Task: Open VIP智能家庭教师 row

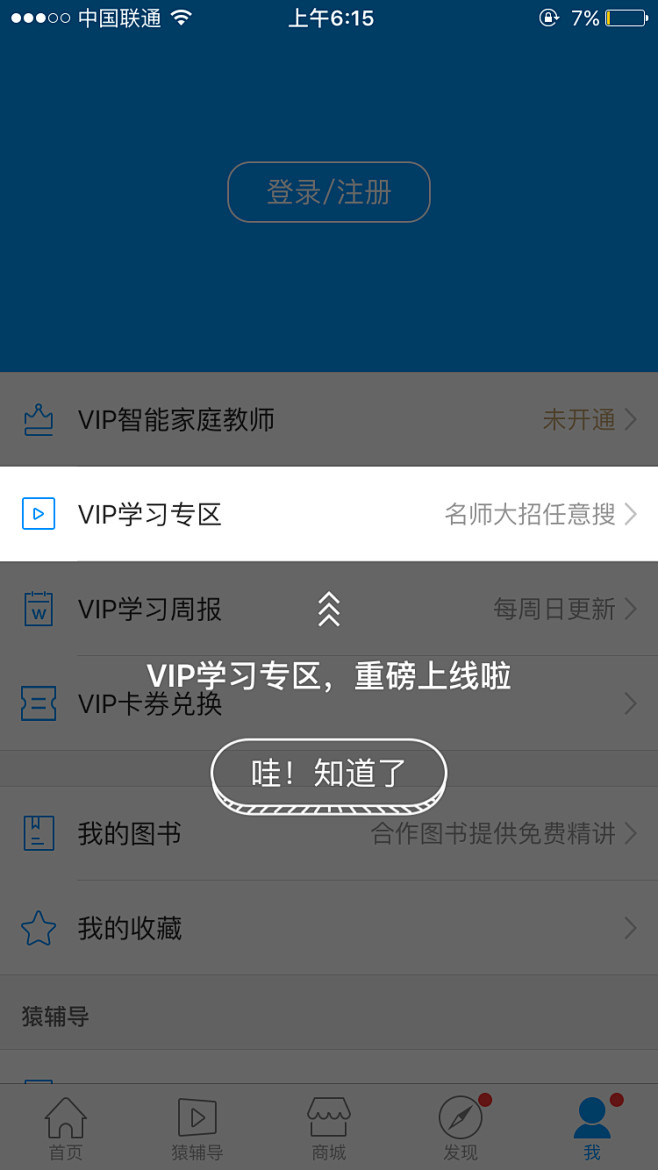Action: (328, 420)
